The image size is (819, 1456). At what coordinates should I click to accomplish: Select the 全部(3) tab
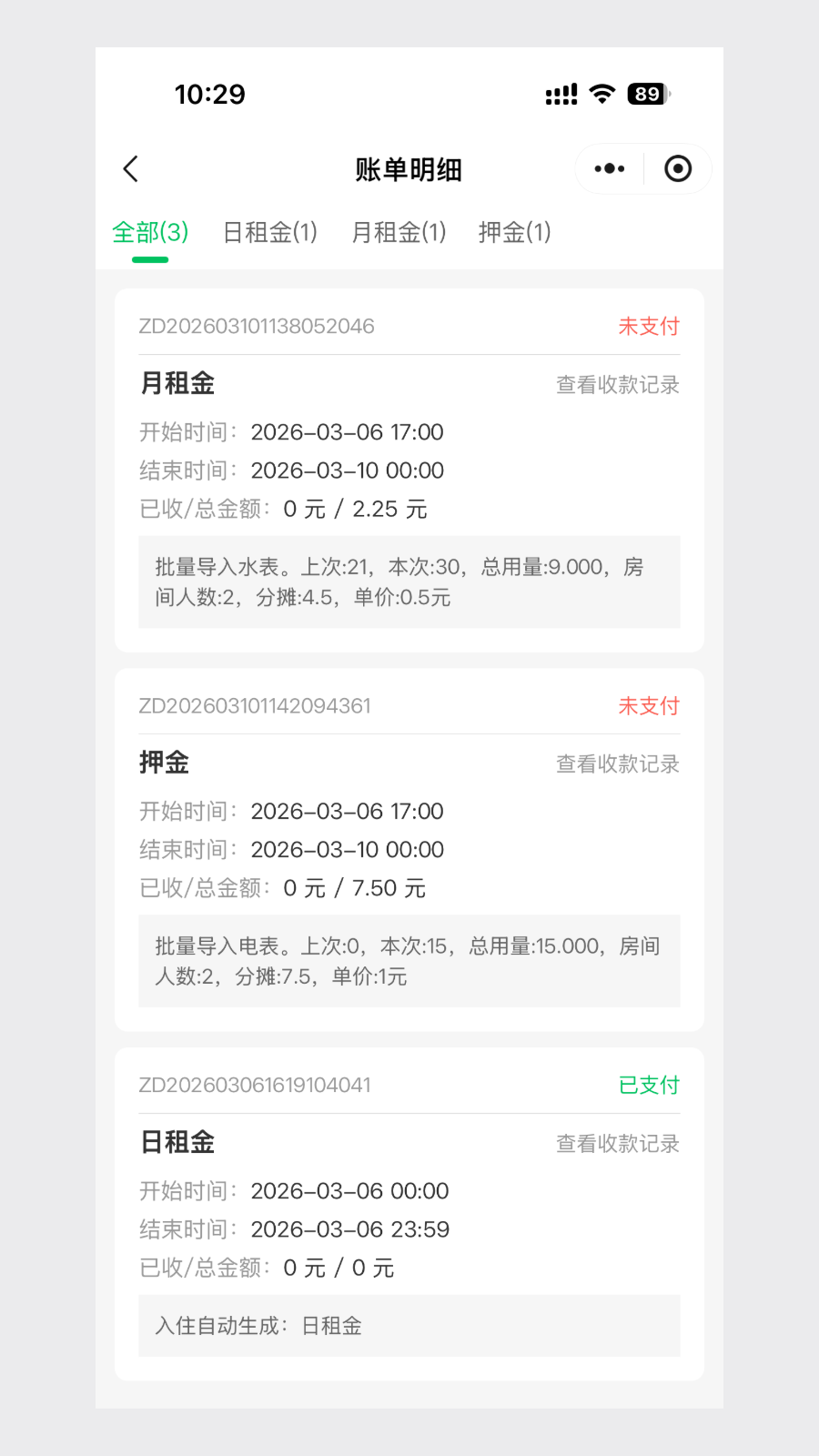point(149,233)
